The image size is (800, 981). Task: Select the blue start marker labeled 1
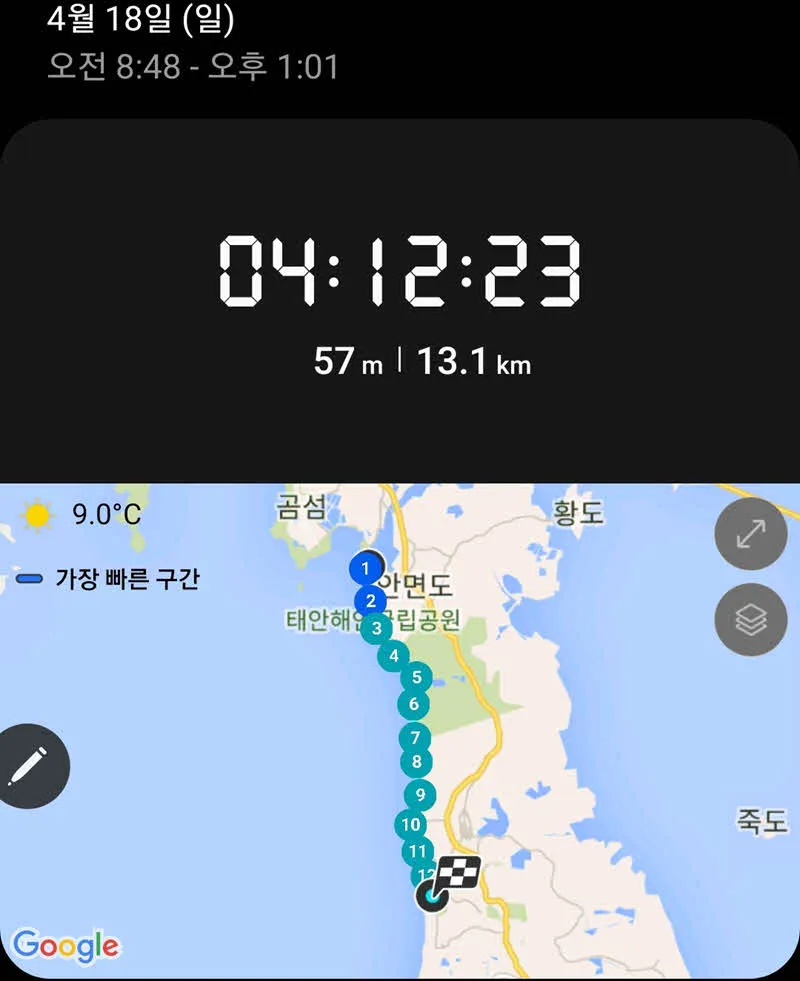pyautogui.click(x=366, y=567)
